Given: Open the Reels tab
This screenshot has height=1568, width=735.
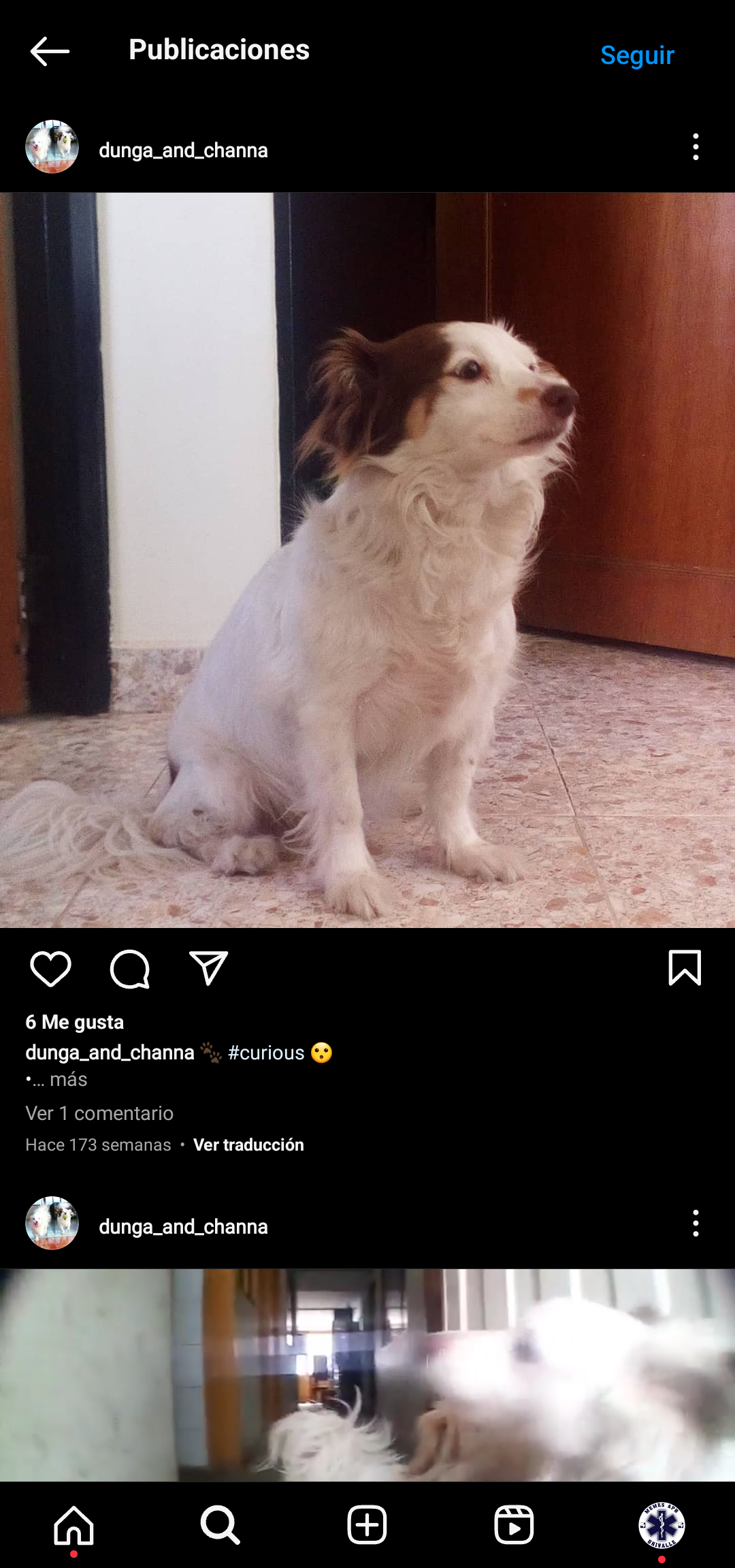Looking at the screenshot, I should click(x=514, y=1525).
